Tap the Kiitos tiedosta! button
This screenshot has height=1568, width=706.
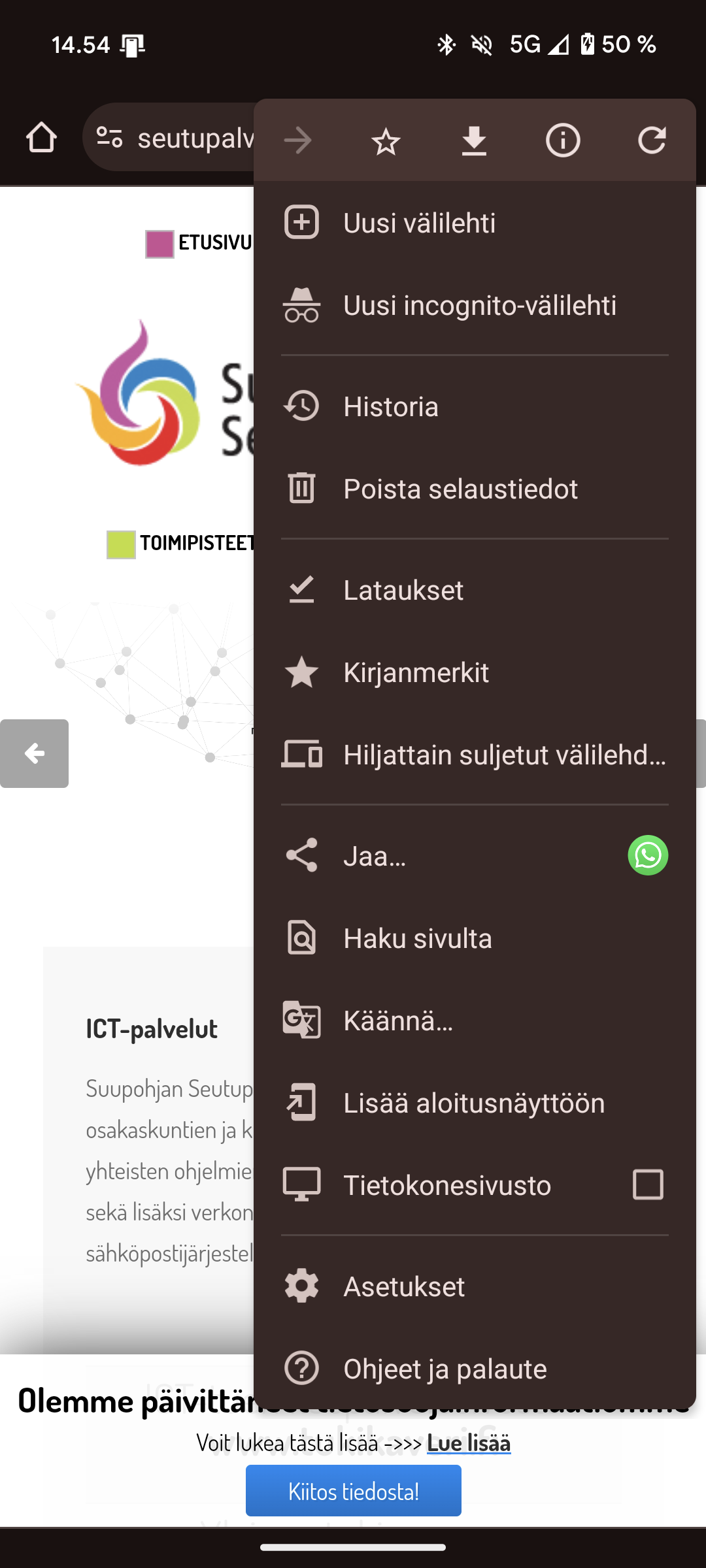353,1491
